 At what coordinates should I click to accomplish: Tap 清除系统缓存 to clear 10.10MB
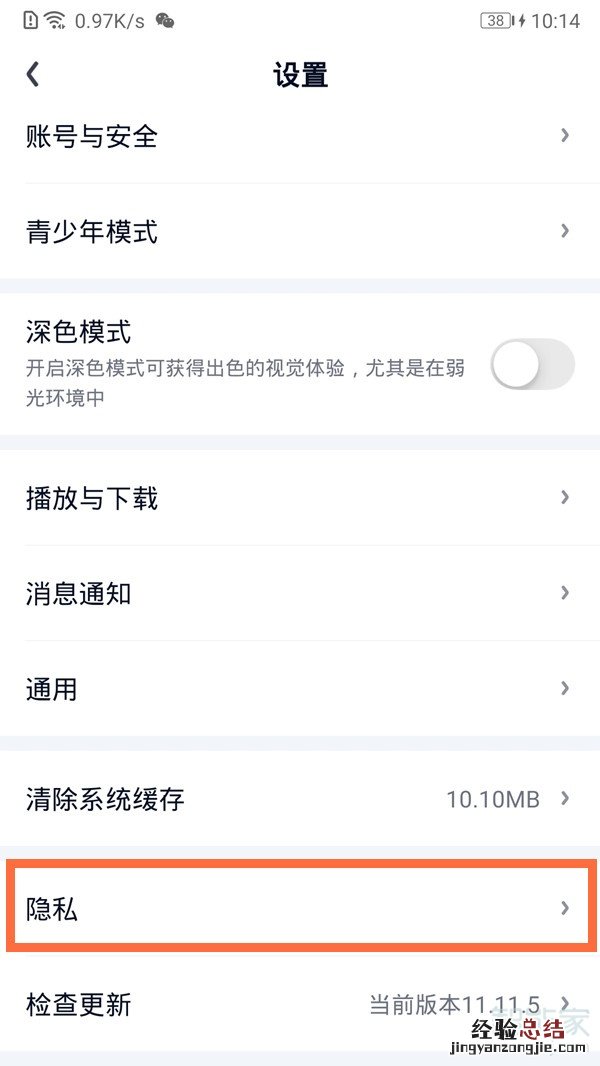(x=300, y=799)
